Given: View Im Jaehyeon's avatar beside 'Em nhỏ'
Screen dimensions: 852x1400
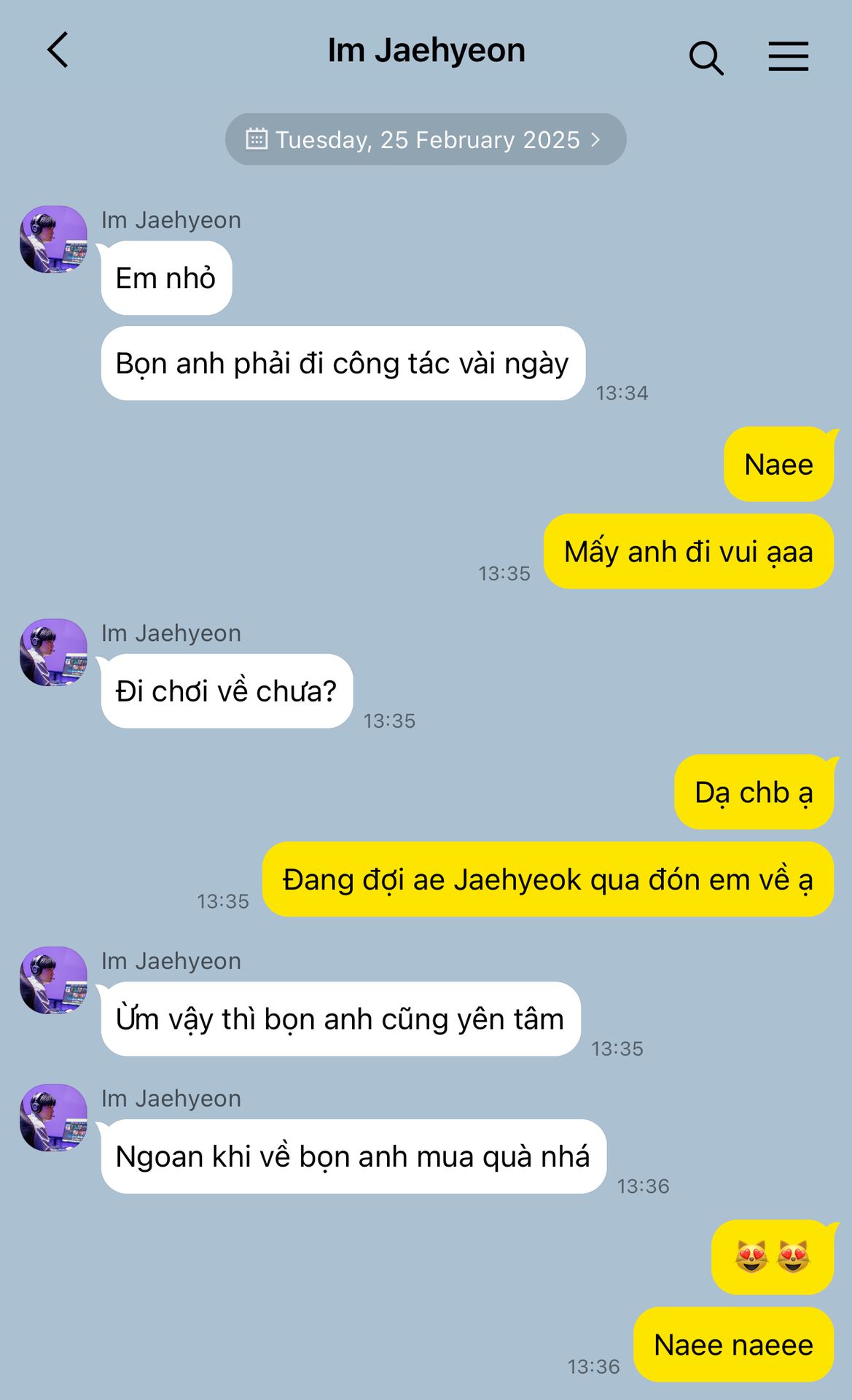Looking at the screenshot, I should (x=53, y=239).
